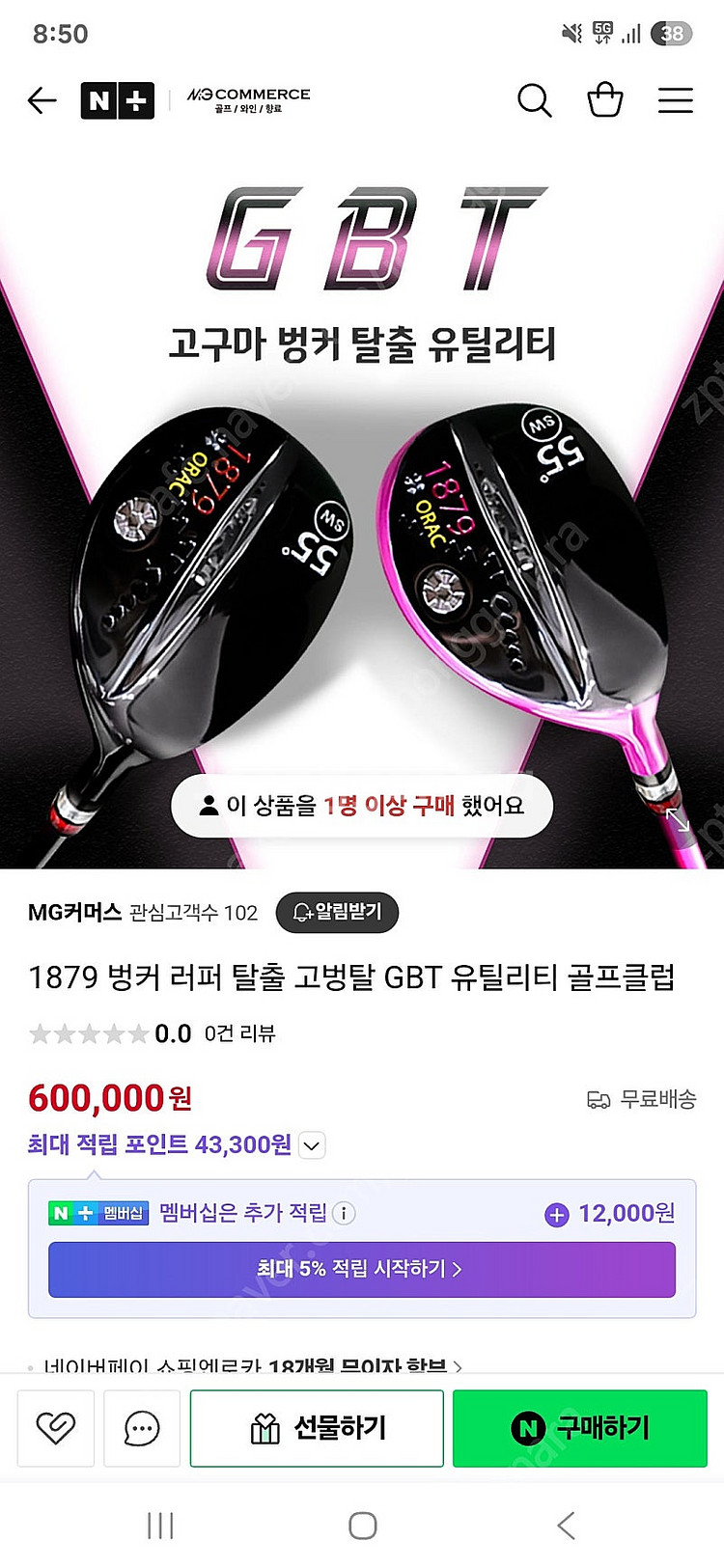Tap 알림받기 to get store alerts

(337, 912)
